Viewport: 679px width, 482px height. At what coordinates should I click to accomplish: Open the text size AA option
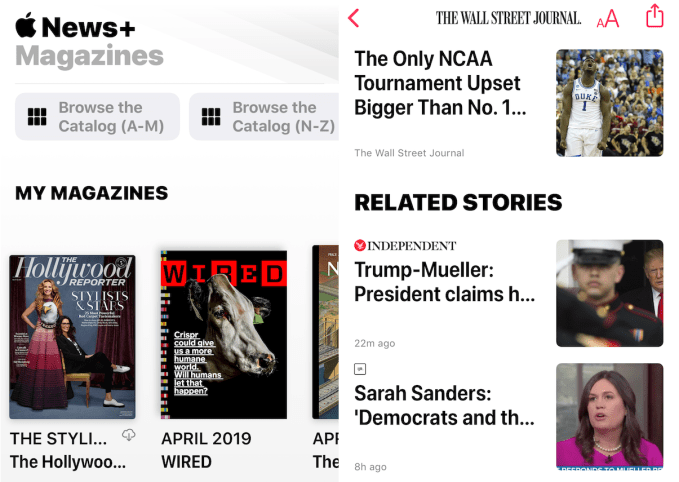click(608, 19)
